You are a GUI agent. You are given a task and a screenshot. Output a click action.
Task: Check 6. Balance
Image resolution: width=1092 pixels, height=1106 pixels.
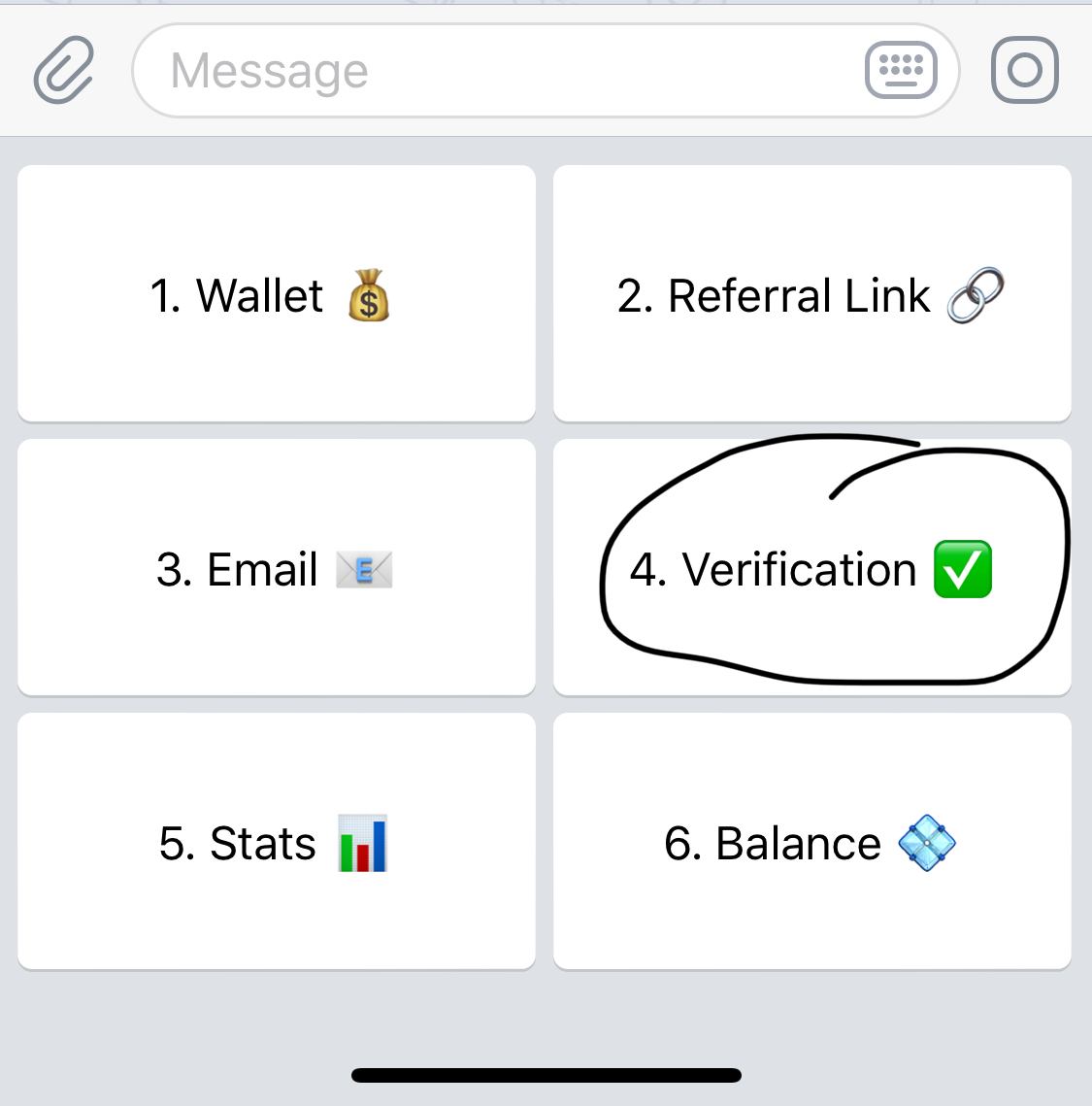click(x=811, y=842)
